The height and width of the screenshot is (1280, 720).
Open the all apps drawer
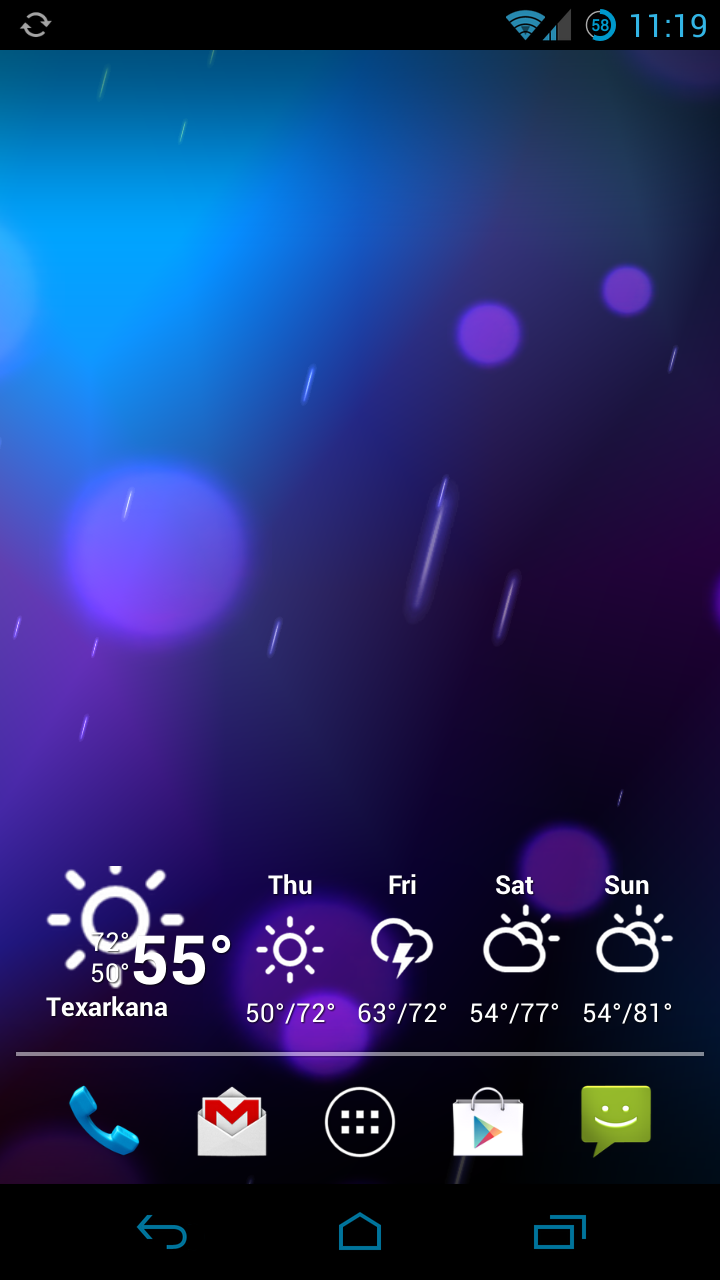[359, 1120]
